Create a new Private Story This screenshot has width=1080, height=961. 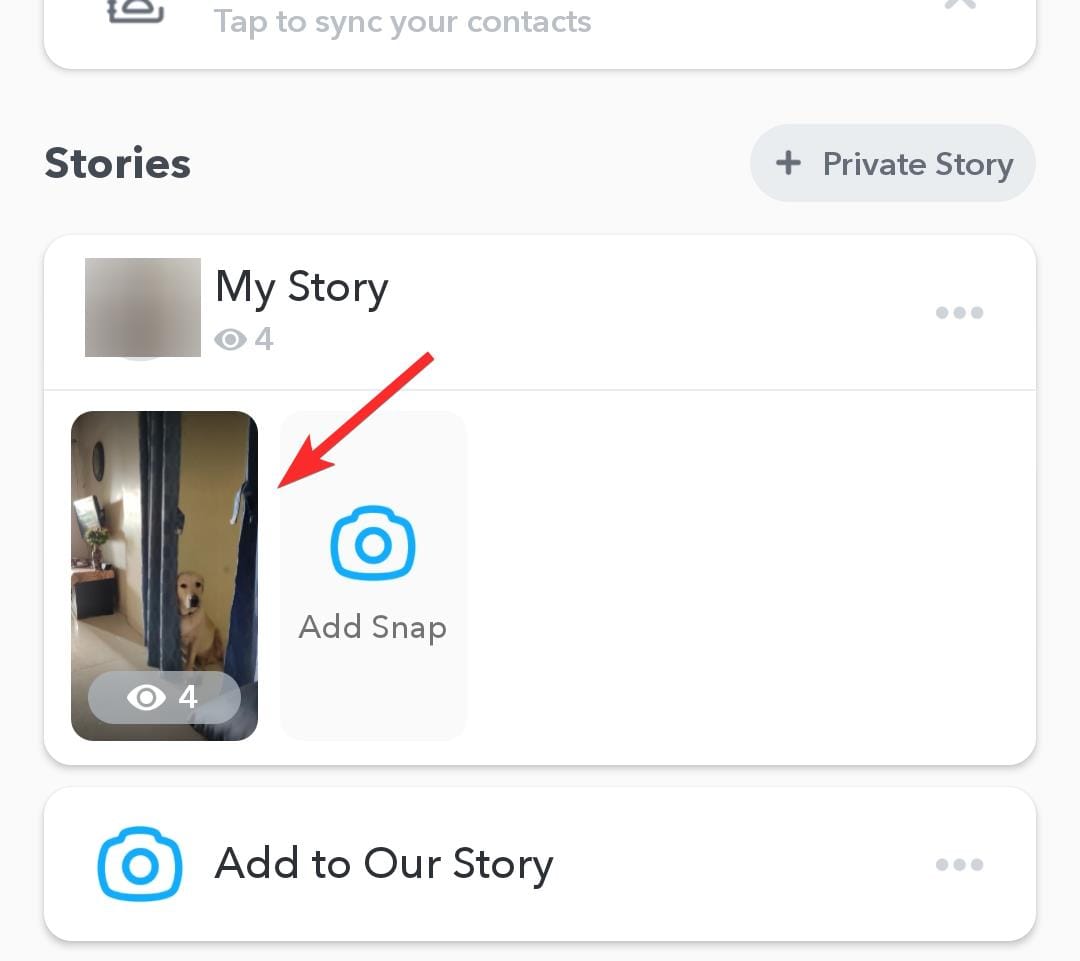pos(893,164)
